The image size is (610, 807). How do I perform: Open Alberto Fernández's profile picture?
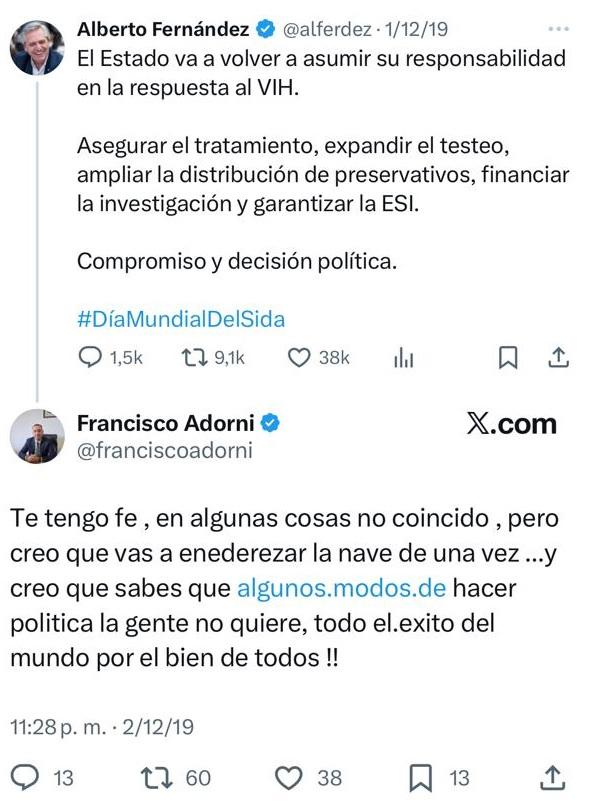pyautogui.click(x=38, y=45)
